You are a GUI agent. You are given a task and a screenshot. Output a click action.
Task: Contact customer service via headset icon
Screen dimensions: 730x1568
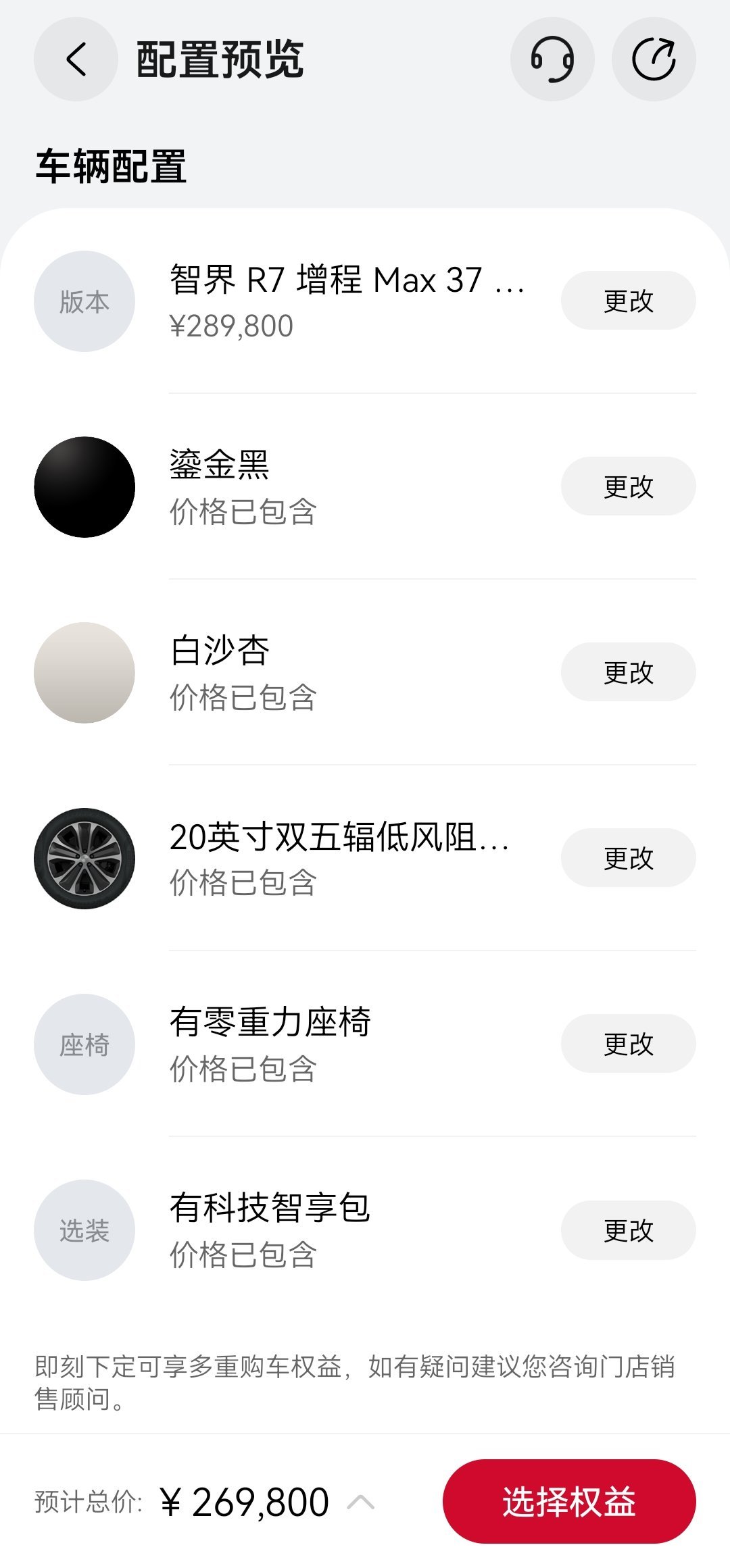point(552,59)
